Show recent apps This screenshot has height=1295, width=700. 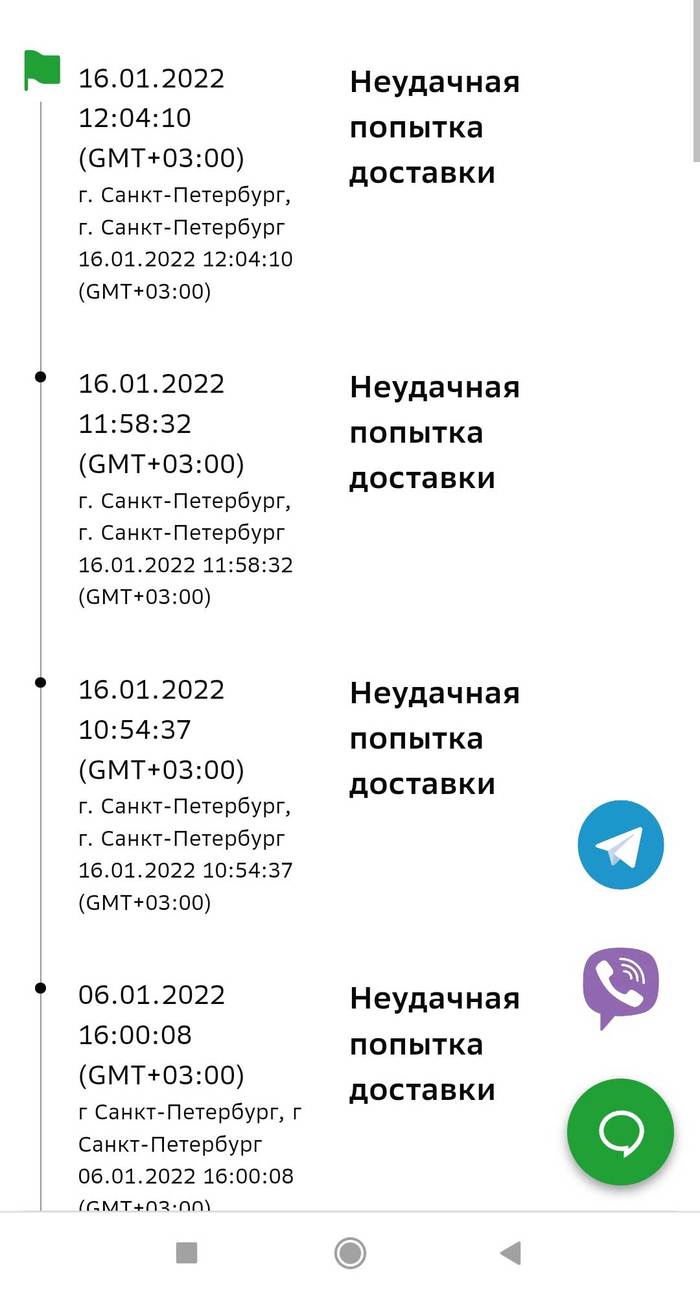tap(186, 1253)
